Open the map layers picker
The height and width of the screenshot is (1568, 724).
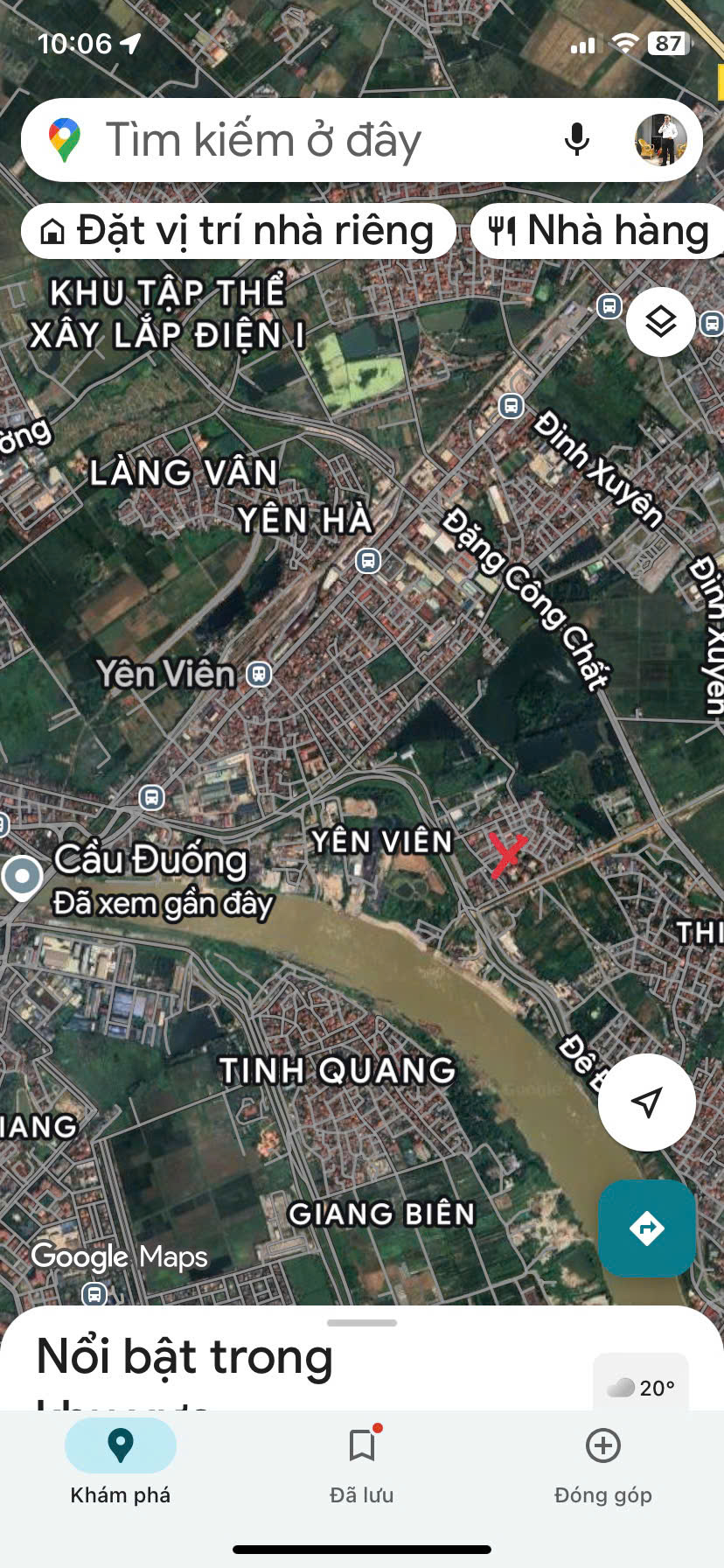coord(660,322)
